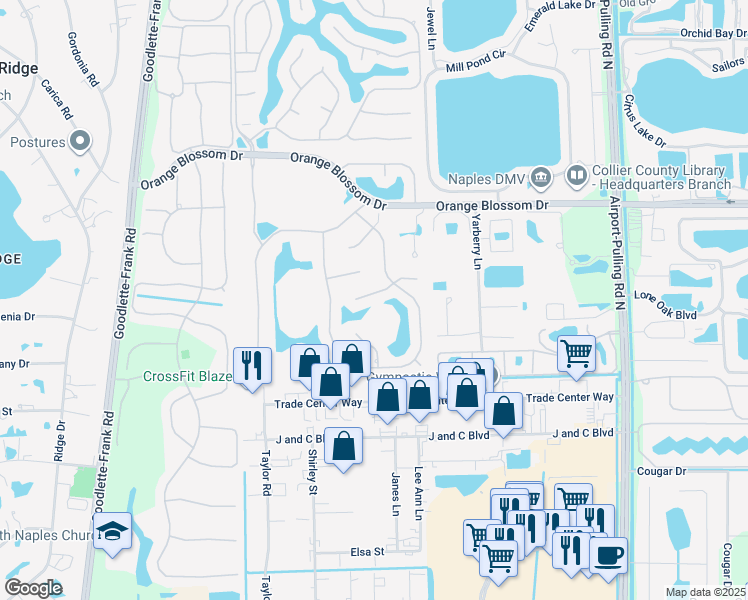The height and width of the screenshot is (600, 748).
Task: Tap the grocery cart marker above Trade Center Way
Action: pyautogui.click(x=577, y=357)
